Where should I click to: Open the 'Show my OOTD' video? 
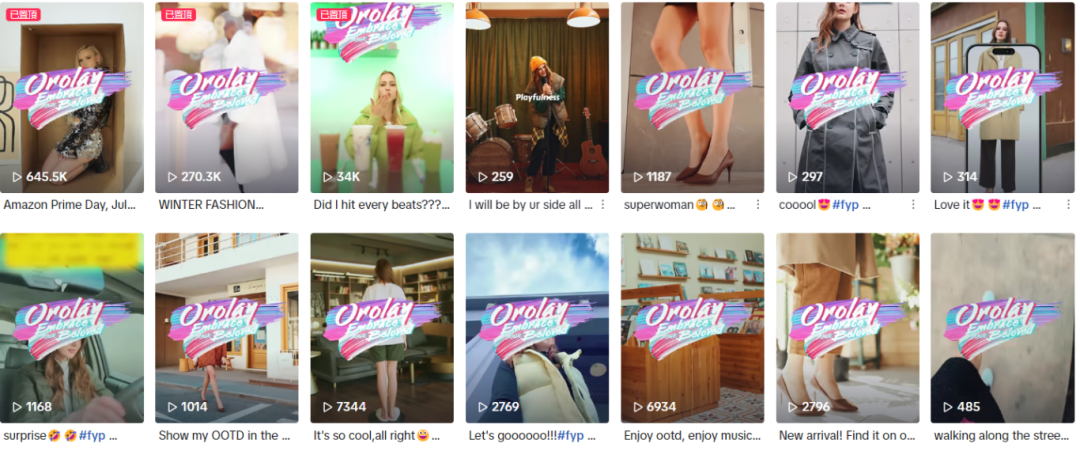click(227, 328)
